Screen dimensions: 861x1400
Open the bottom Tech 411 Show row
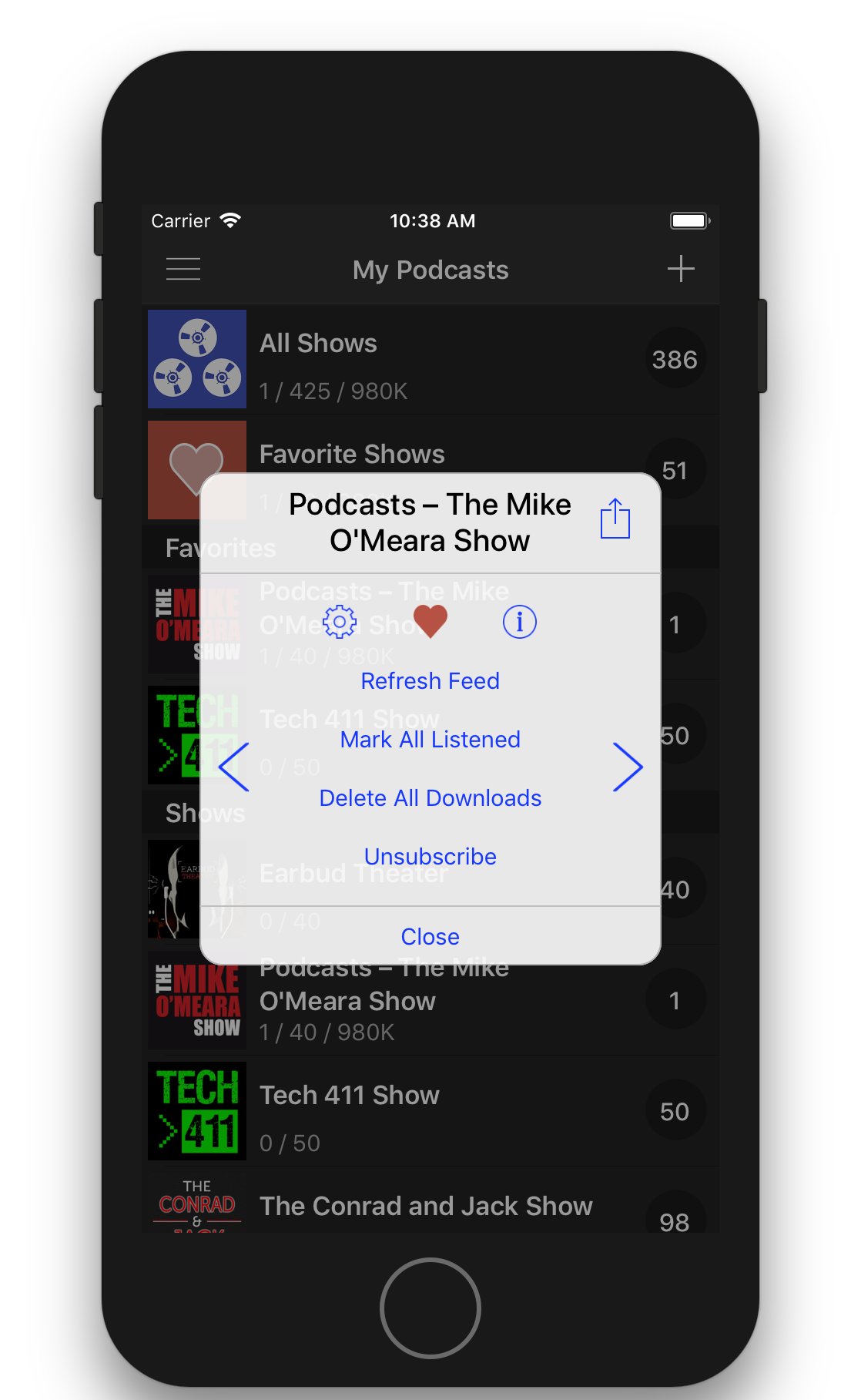(430, 1111)
